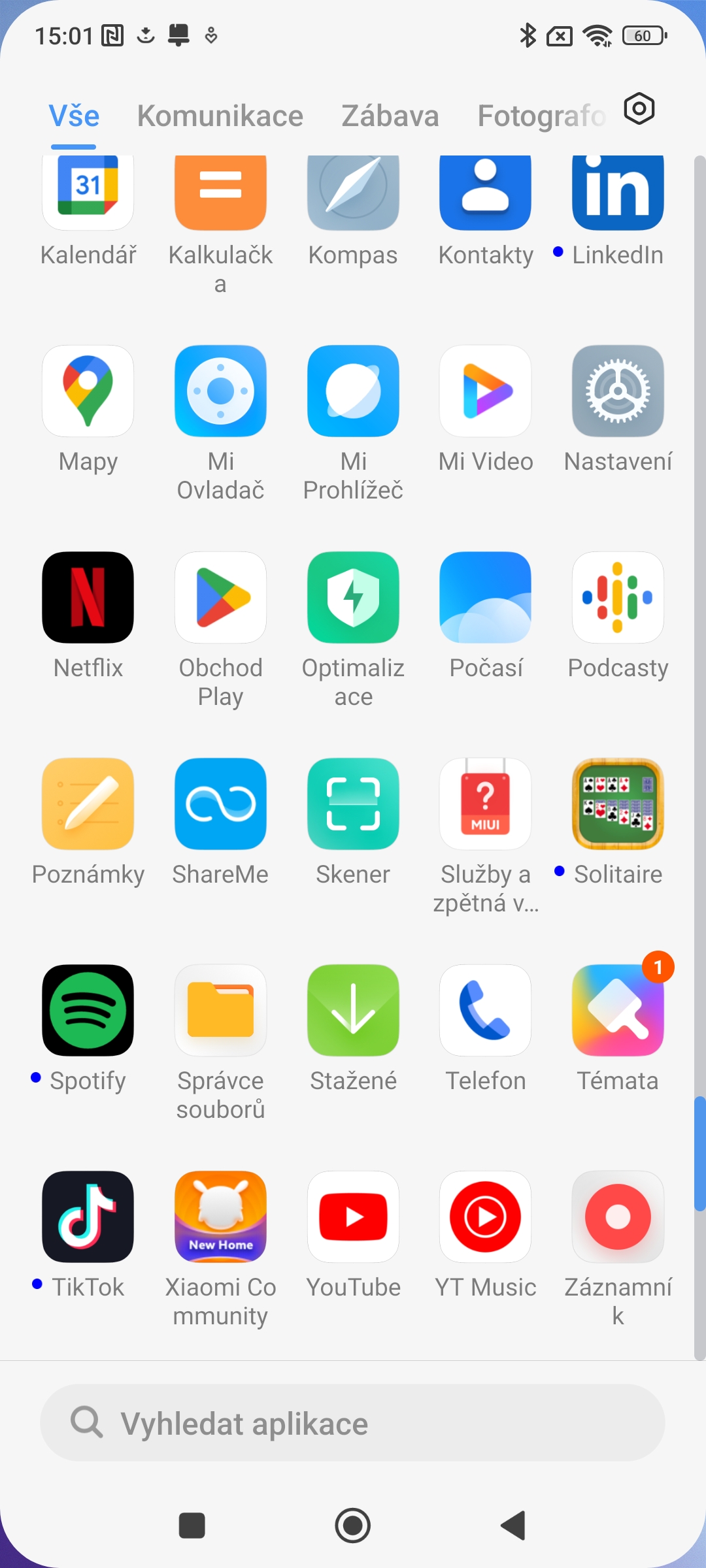Screen dimensions: 706x1568
Task: Tap the system back button
Action: pos(514,1526)
